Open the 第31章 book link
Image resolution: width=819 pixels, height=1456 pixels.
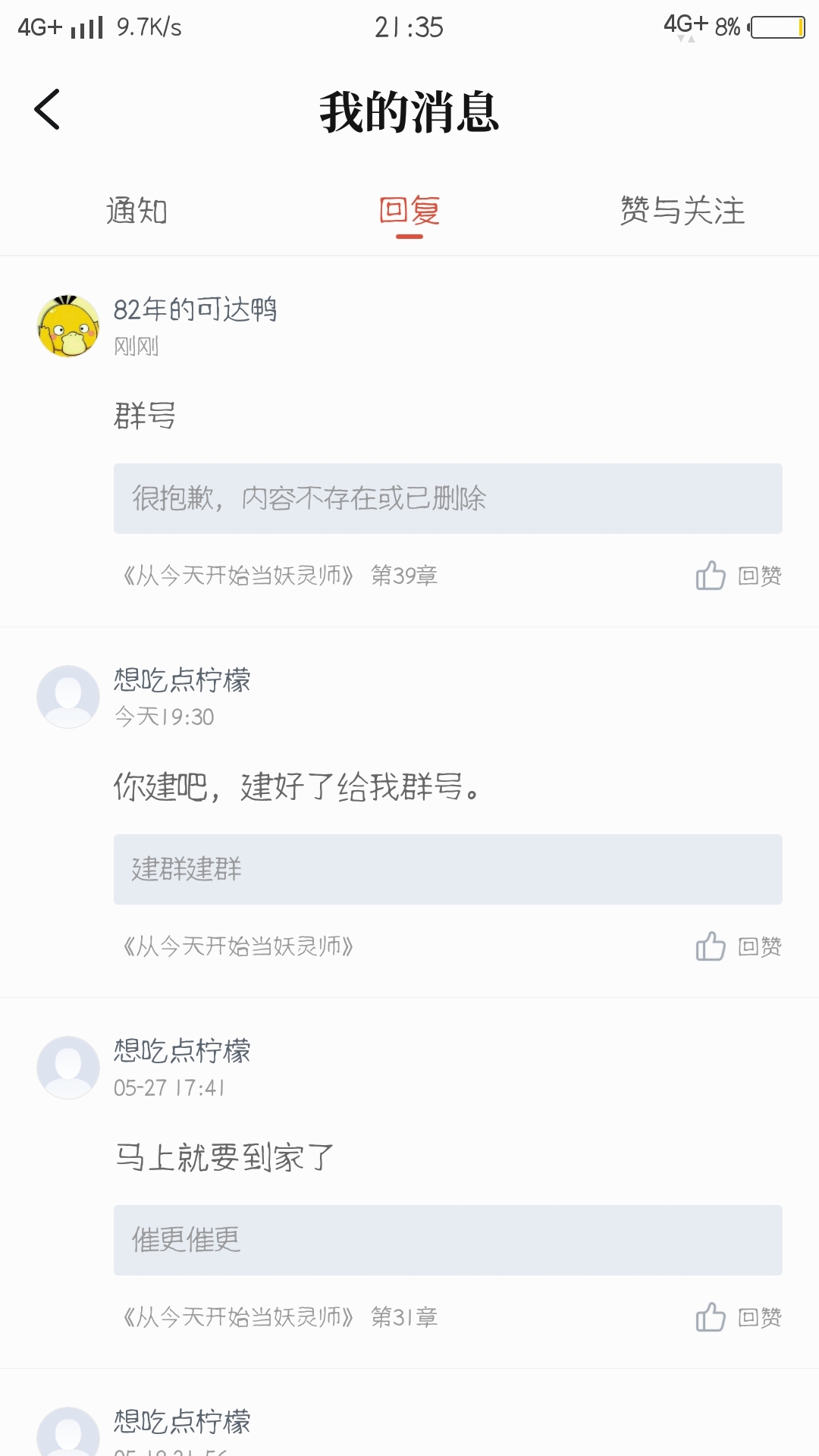coord(279,1317)
